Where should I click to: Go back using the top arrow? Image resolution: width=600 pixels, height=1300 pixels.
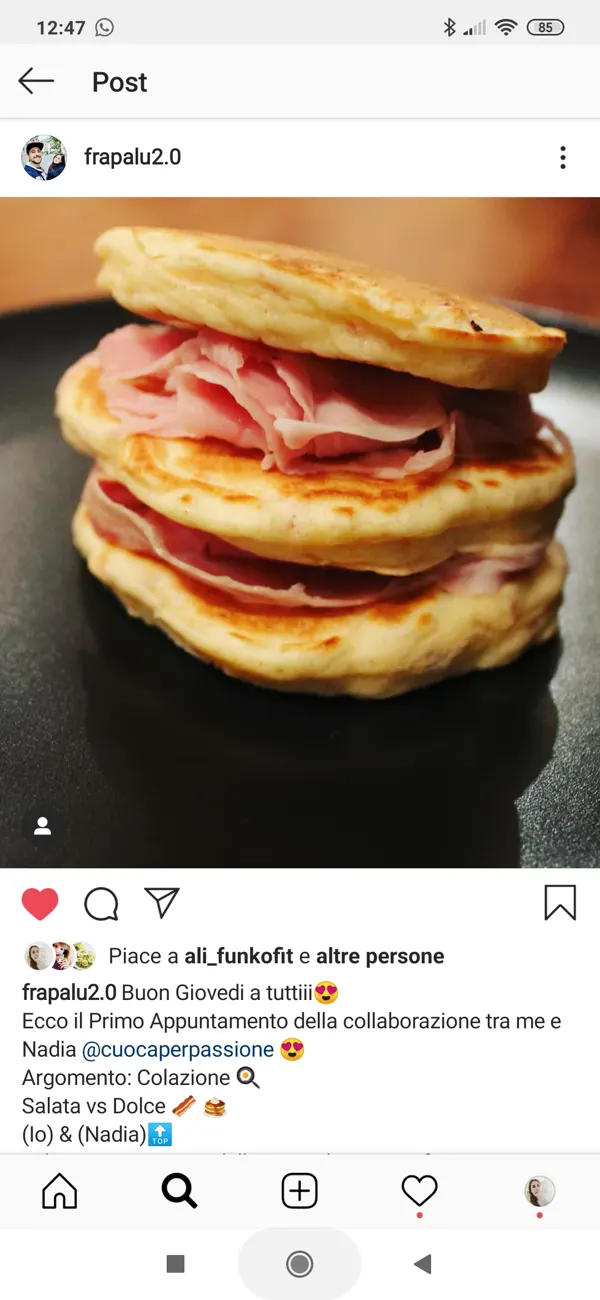pos(36,82)
